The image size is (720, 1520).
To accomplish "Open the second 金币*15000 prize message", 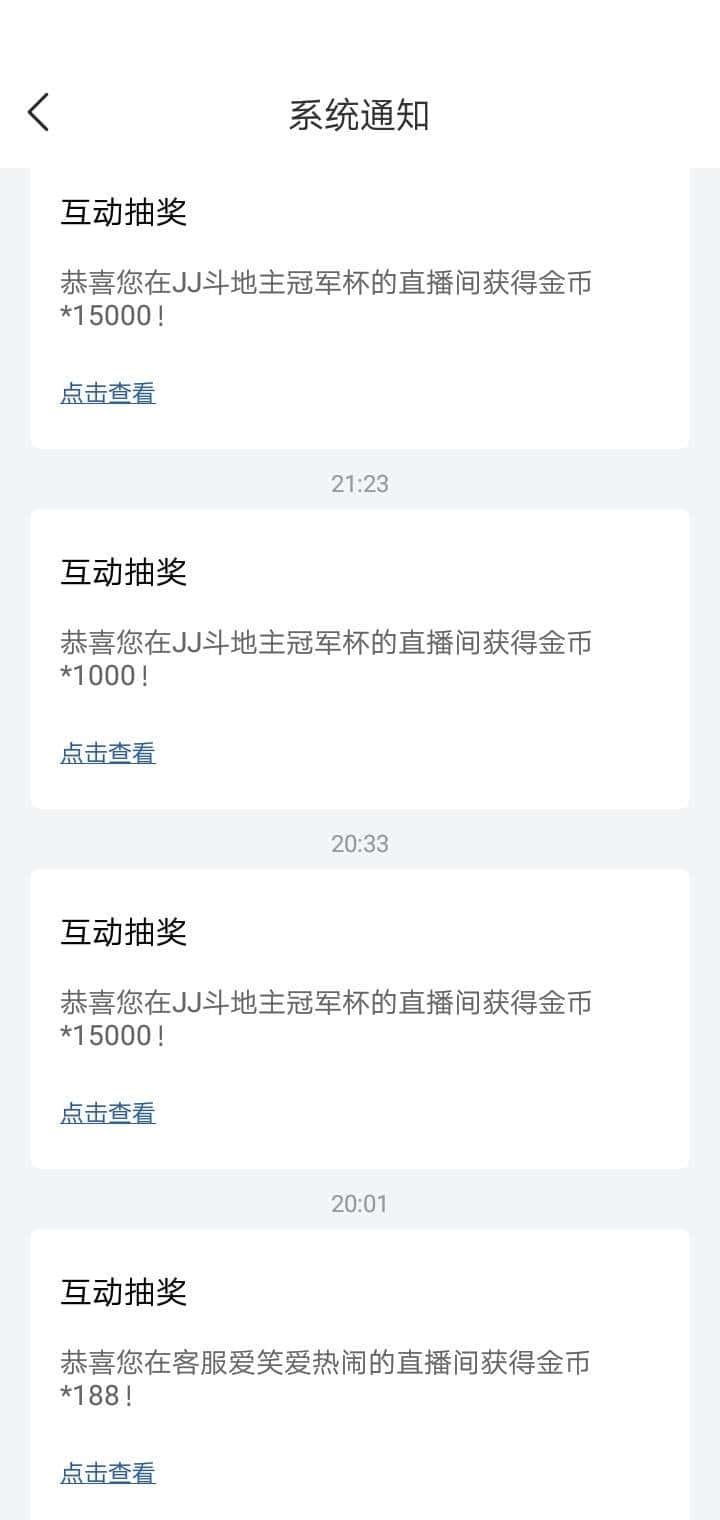I will coord(325,1018).
